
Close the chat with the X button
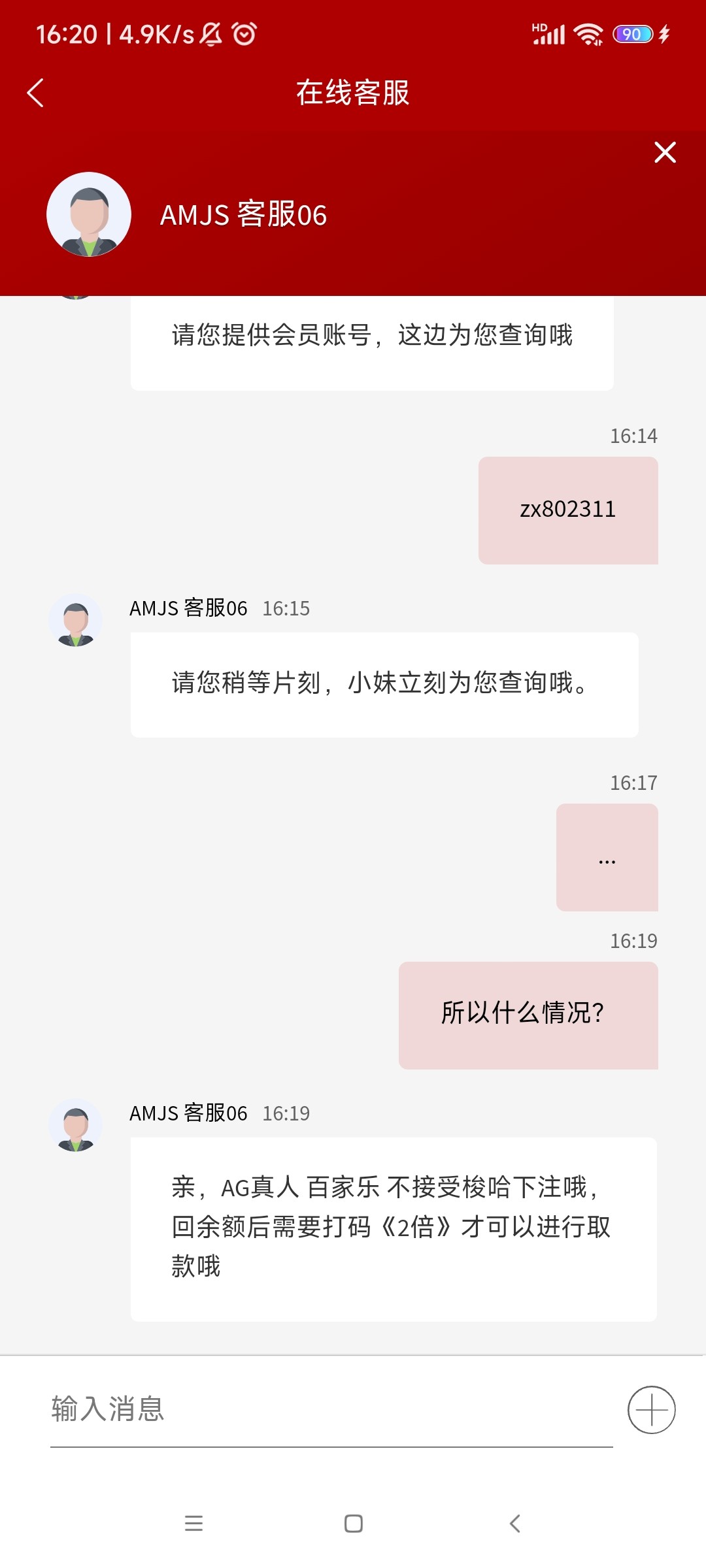664,152
